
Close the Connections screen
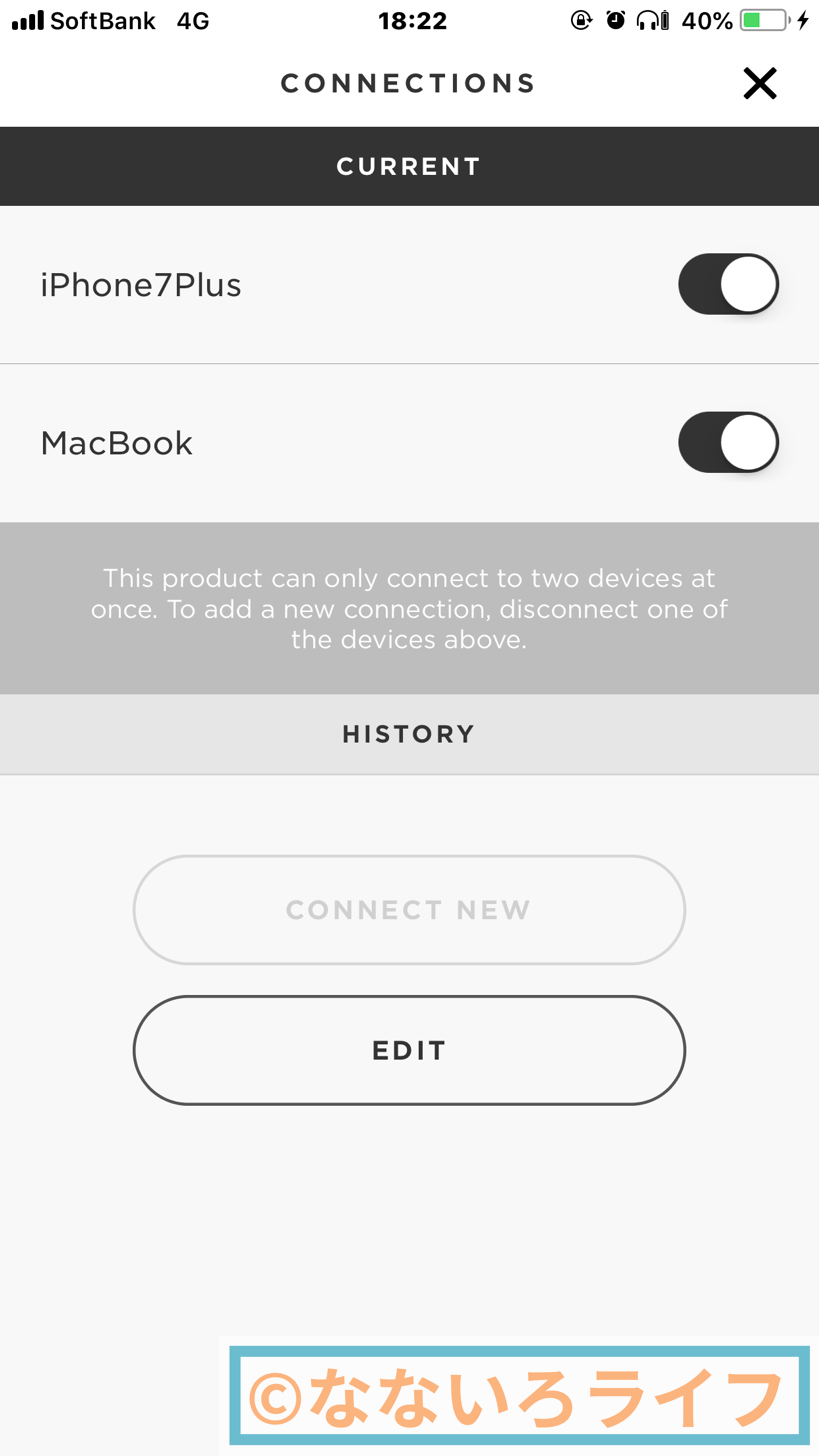click(x=759, y=84)
